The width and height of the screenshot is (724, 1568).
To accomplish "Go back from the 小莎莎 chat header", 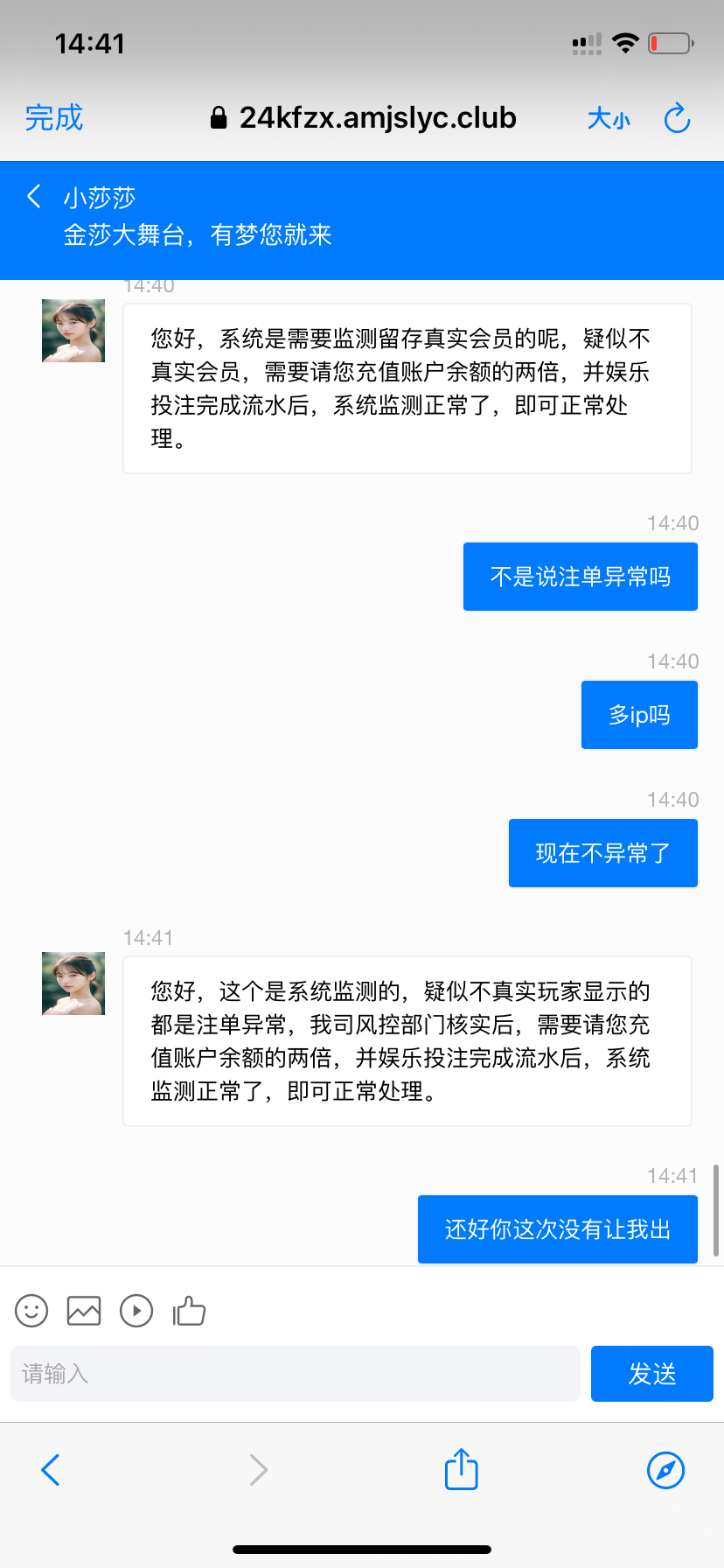I will pos(35,197).
